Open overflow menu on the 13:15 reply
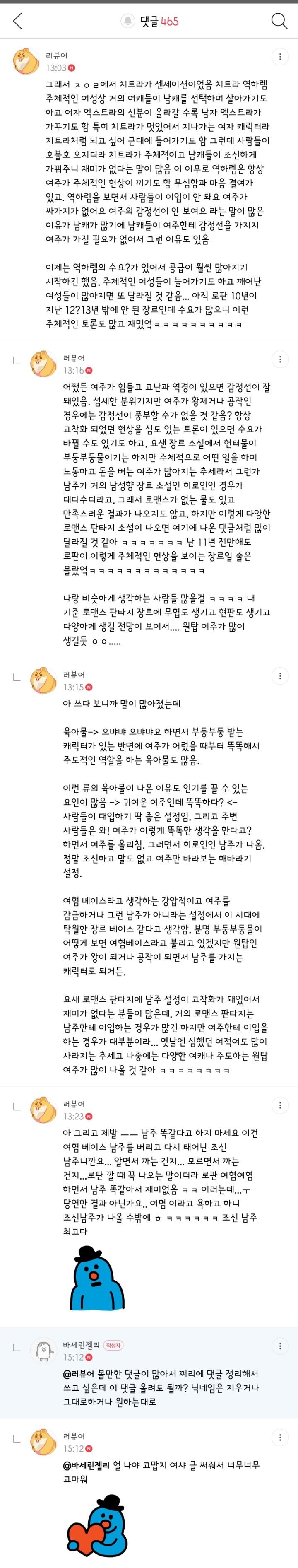This screenshot has height=1568, width=298. click(280, 675)
